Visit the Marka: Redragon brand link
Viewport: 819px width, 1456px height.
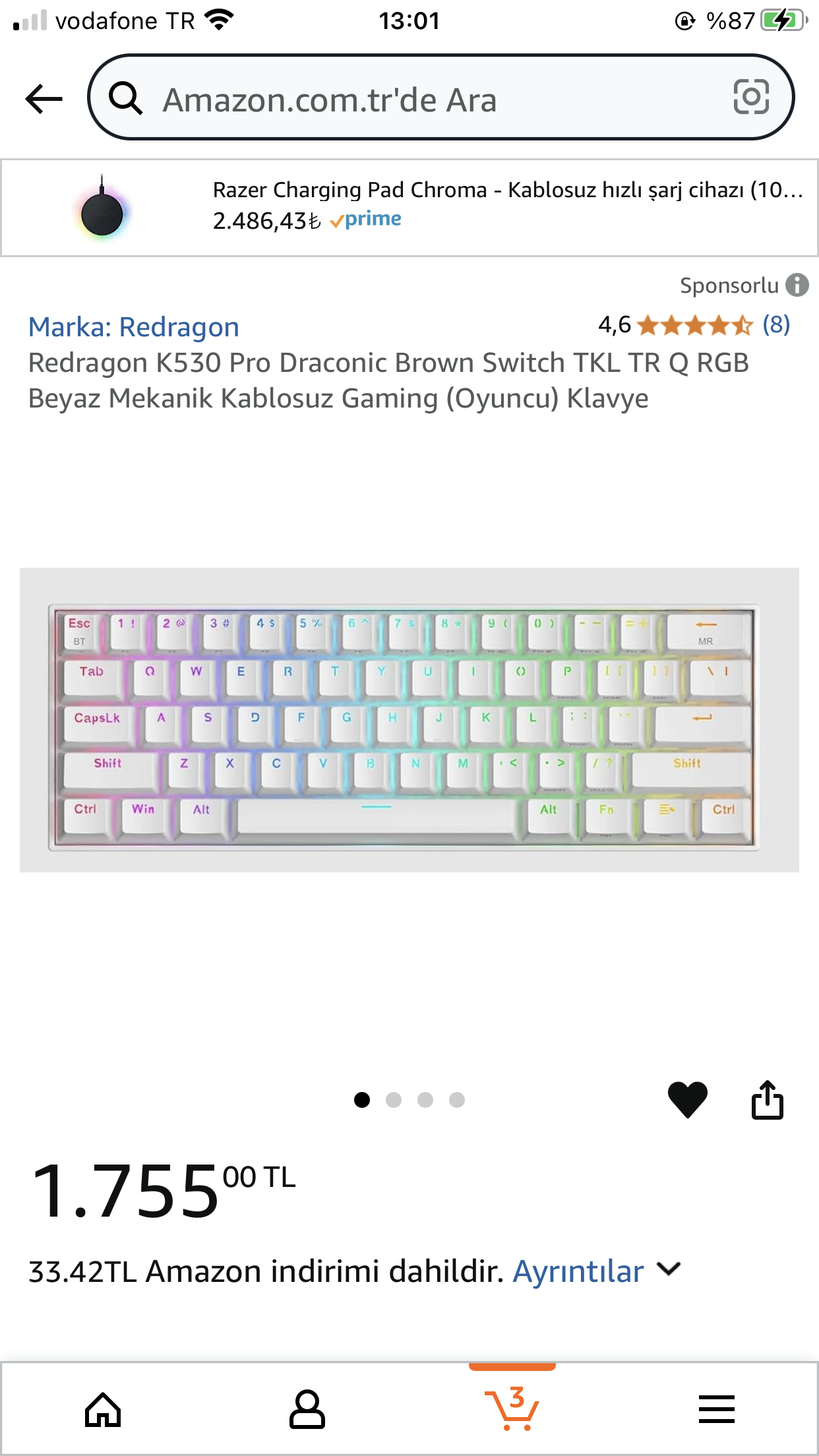coord(134,327)
